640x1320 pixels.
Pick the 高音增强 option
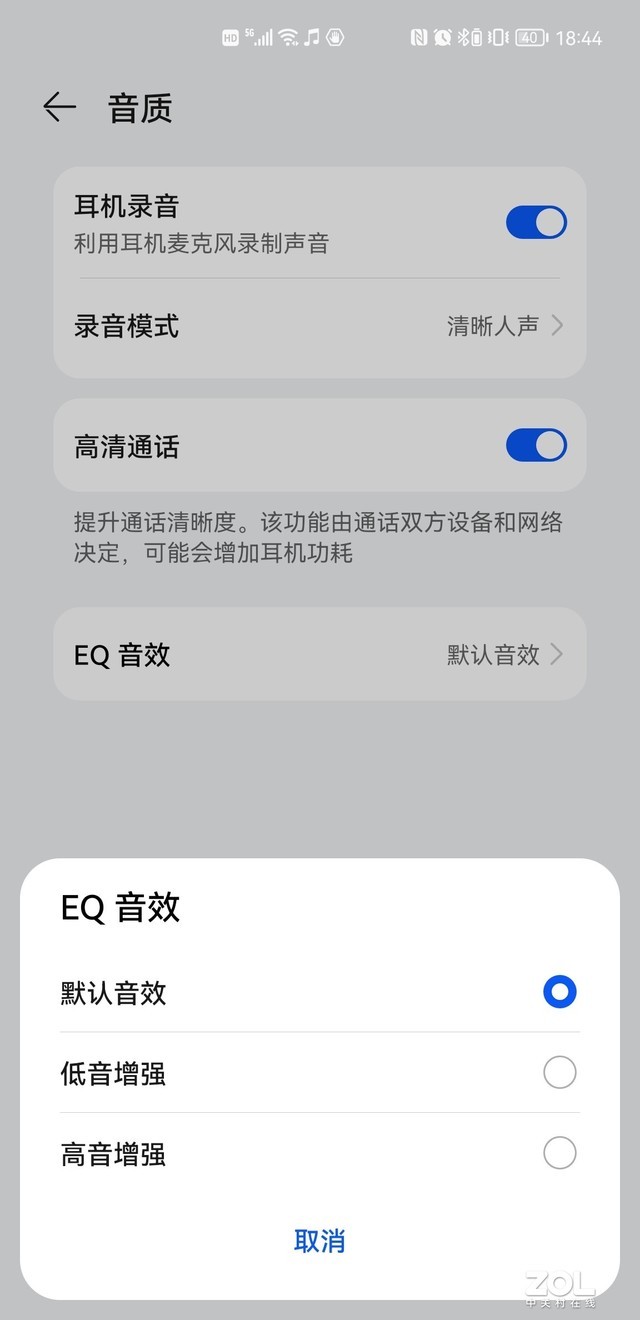click(x=559, y=1153)
